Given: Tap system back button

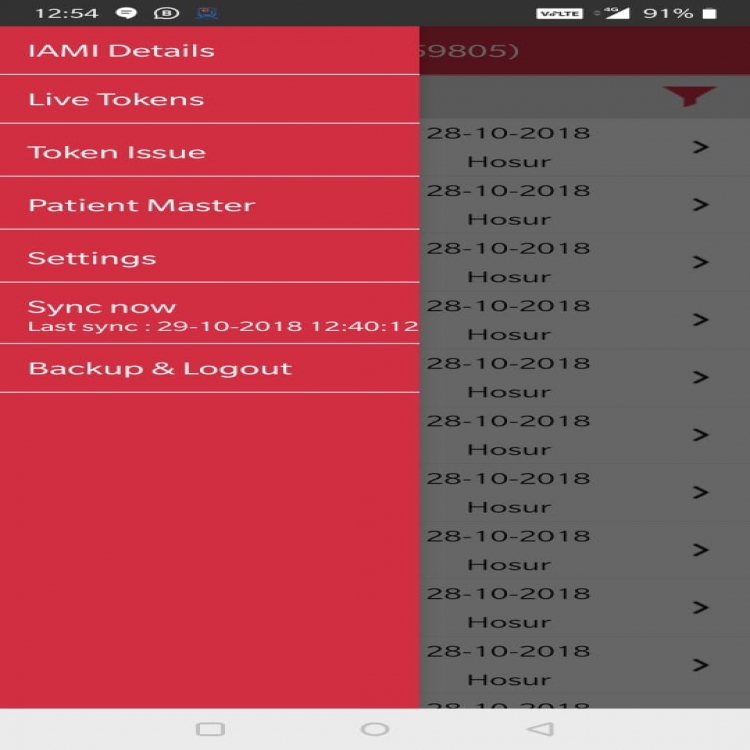Looking at the screenshot, I should tap(539, 729).
